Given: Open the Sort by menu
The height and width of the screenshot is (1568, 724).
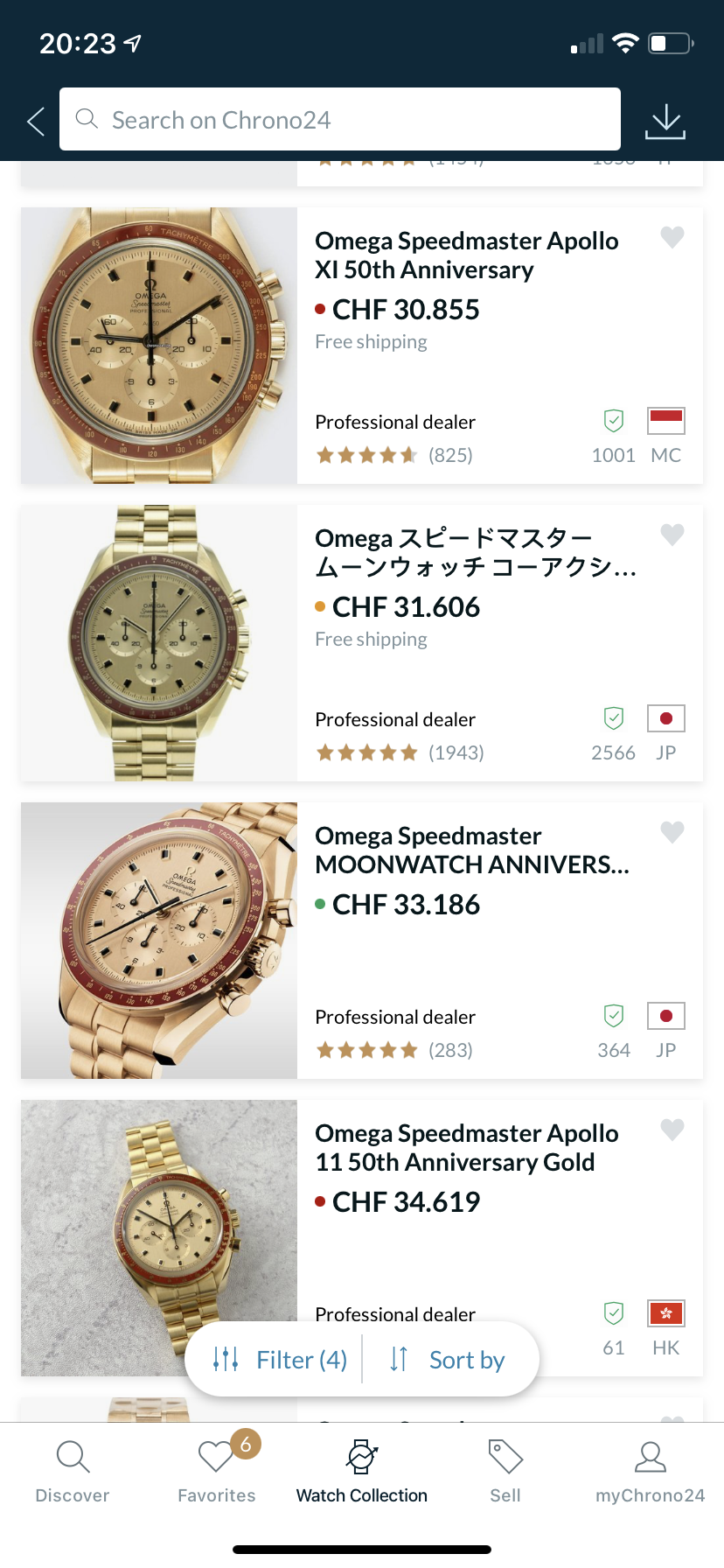Looking at the screenshot, I should click(448, 1360).
